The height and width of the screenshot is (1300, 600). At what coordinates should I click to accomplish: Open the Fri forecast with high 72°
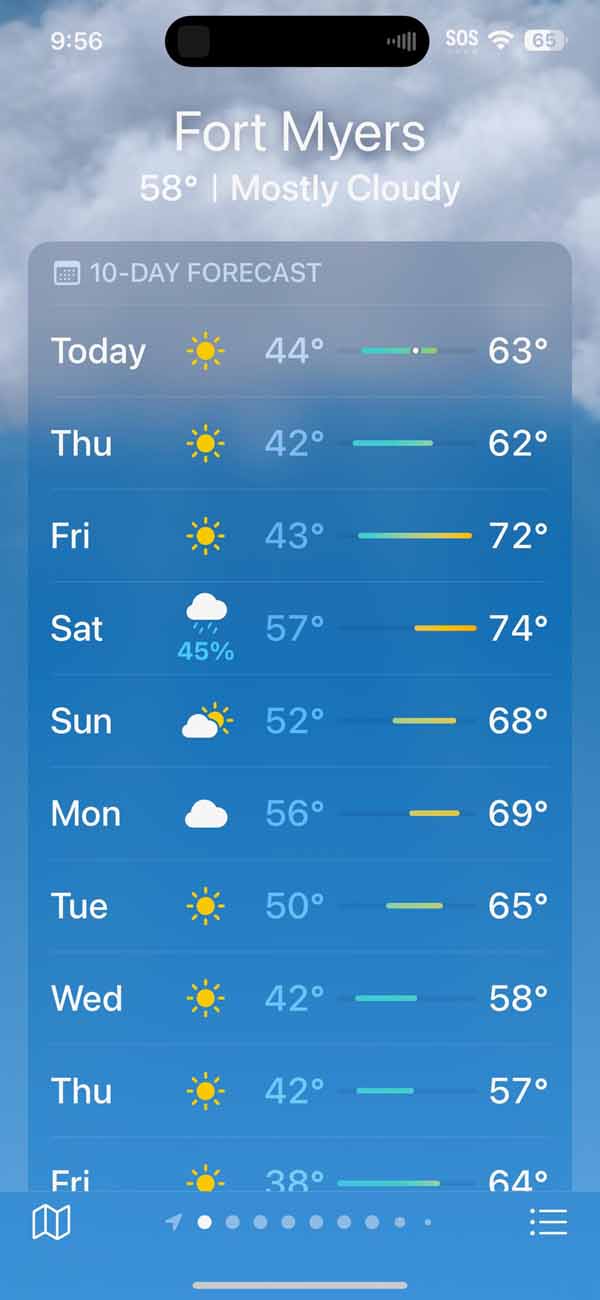pyautogui.click(x=300, y=536)
